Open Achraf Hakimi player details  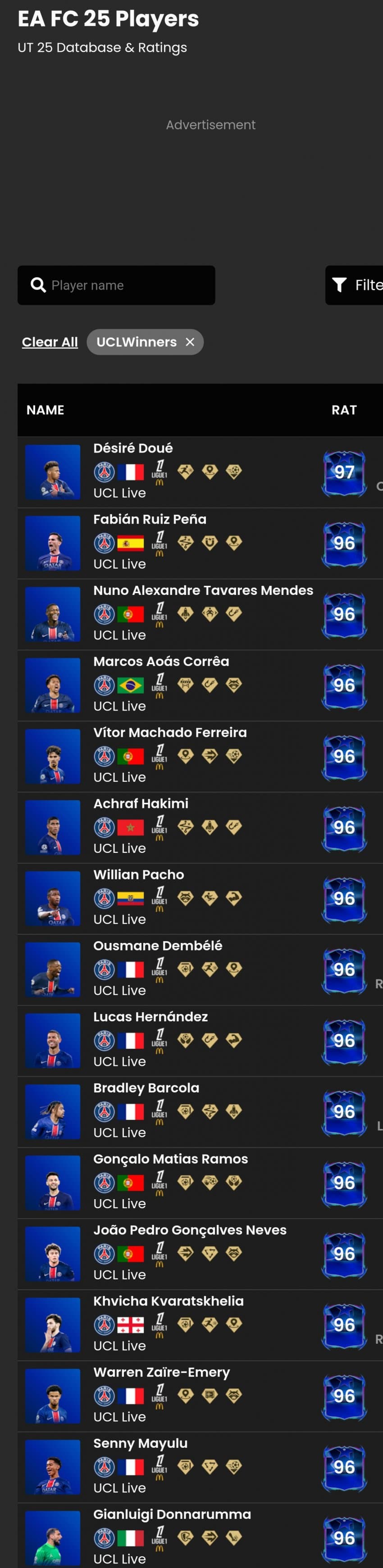140,803
